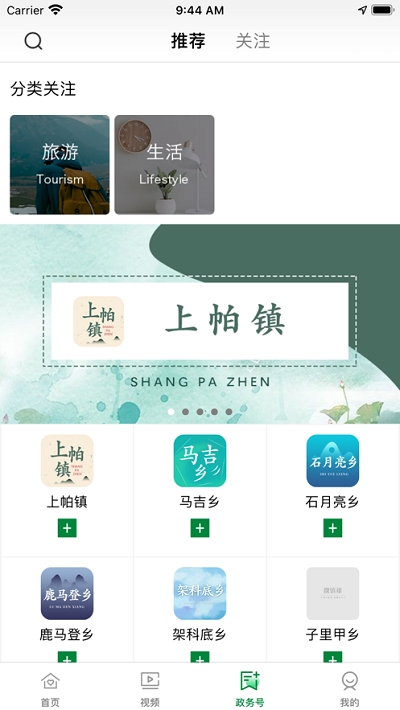
Task: Open the 架科底乡 account icon
Action: pyautogui.click(x=200, y=593)
